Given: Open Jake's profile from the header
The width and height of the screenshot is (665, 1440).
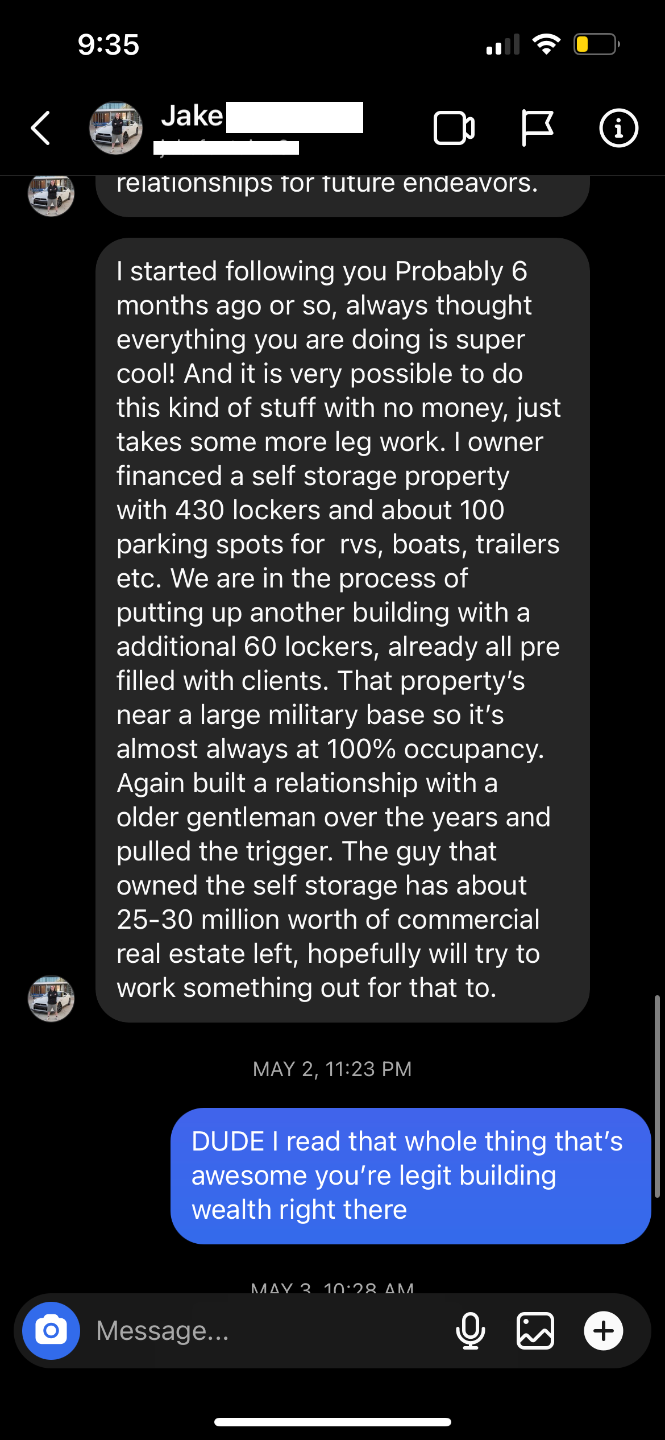Looking at the screenshot, I should (x=190, y=128).
